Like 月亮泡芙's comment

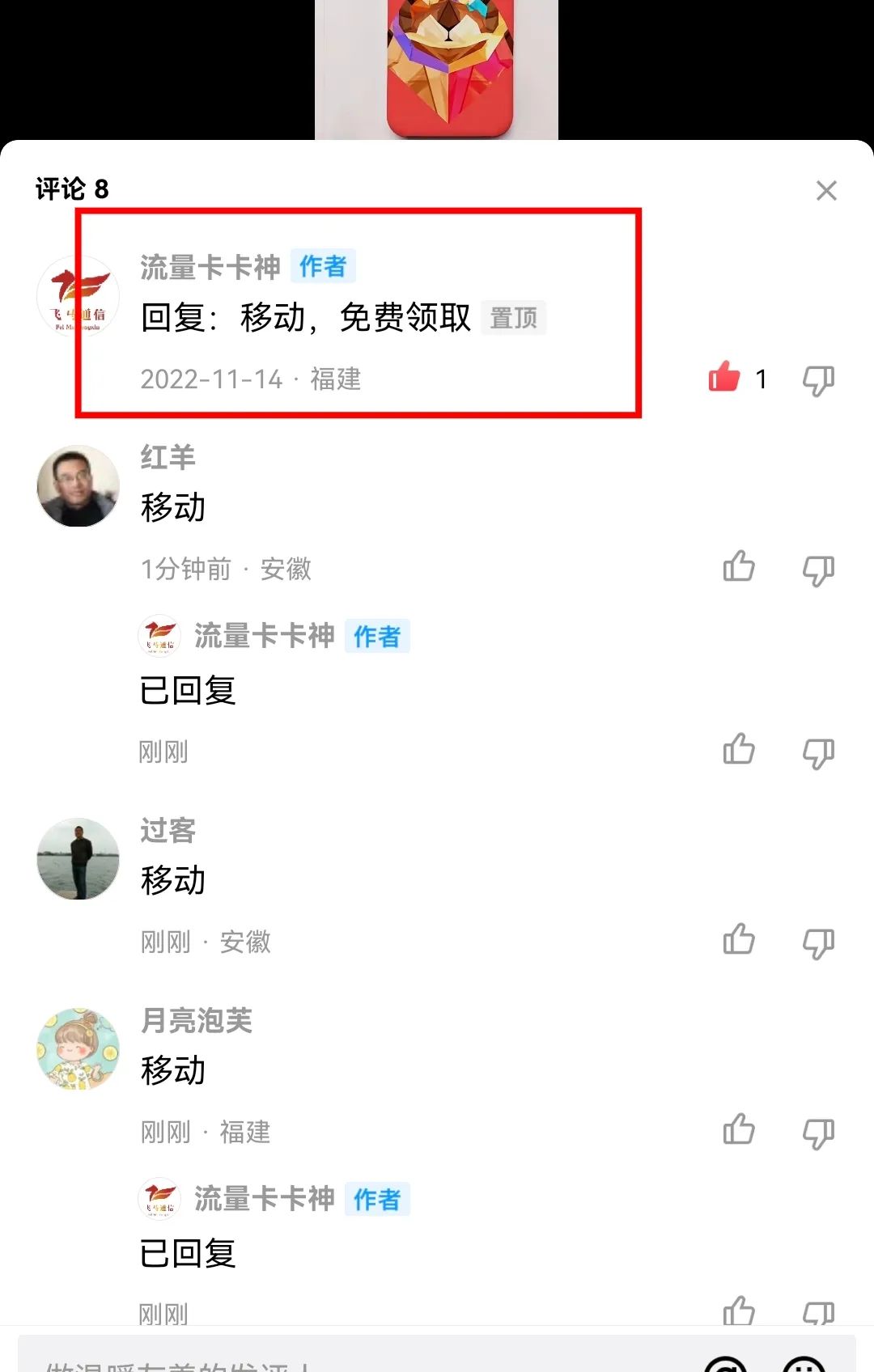click(x=738, y=1130)
